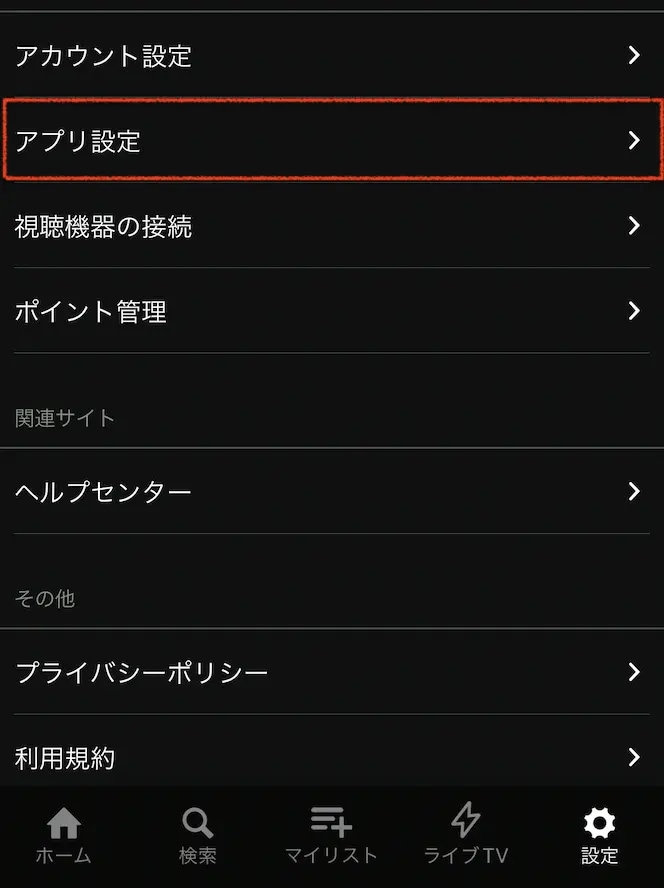Open プライバシーポリシー
Image resolution: width=664 pixels, height=888 pixels.
(331, 672)
